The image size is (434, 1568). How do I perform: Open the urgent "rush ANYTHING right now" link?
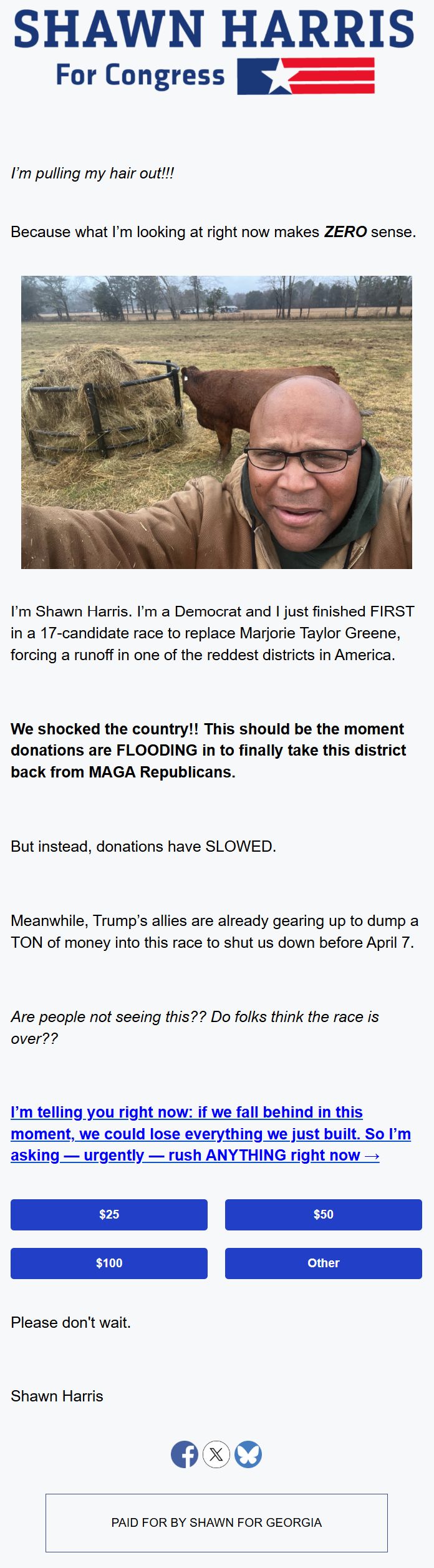[210, 1134]
